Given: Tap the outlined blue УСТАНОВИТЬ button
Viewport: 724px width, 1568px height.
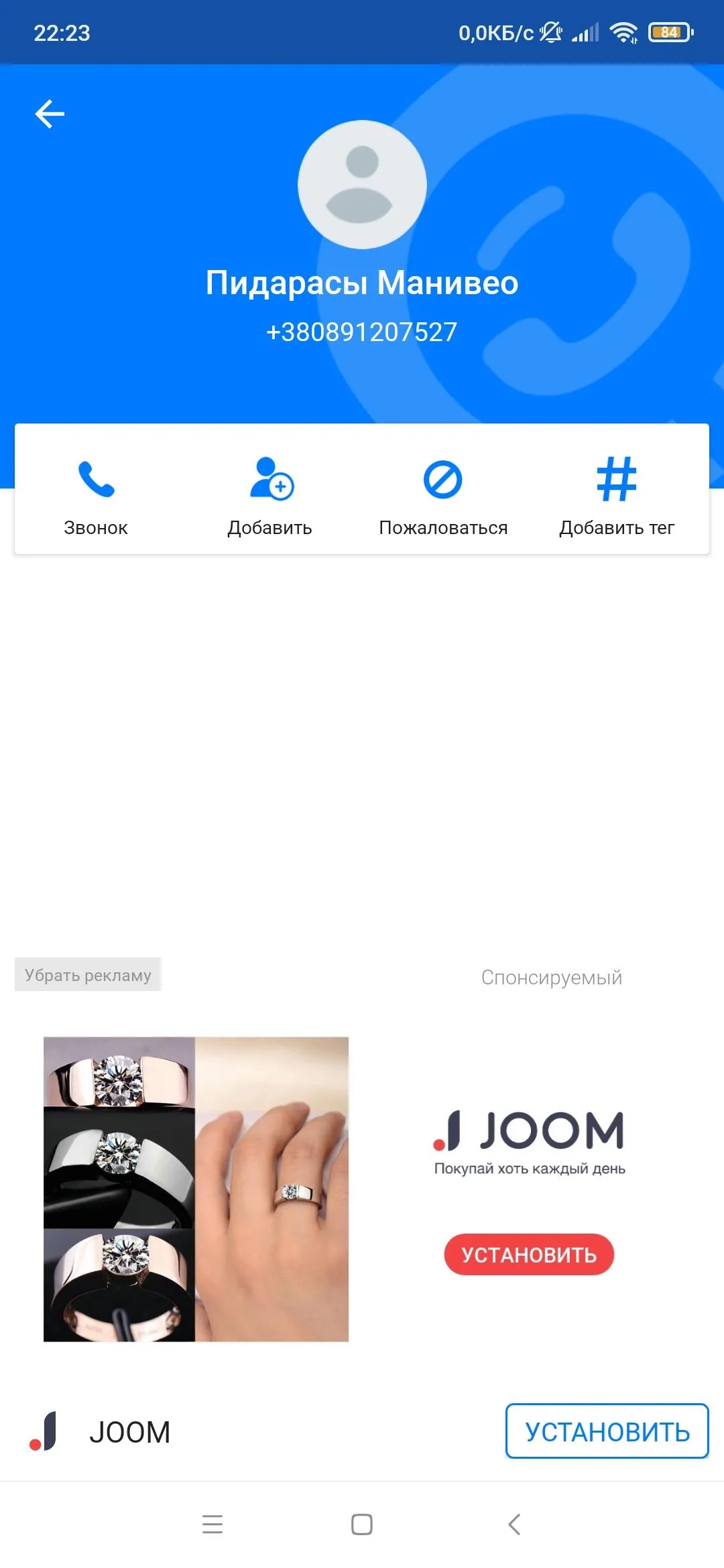Looking at the screenshot, I should pos(607,1431).
